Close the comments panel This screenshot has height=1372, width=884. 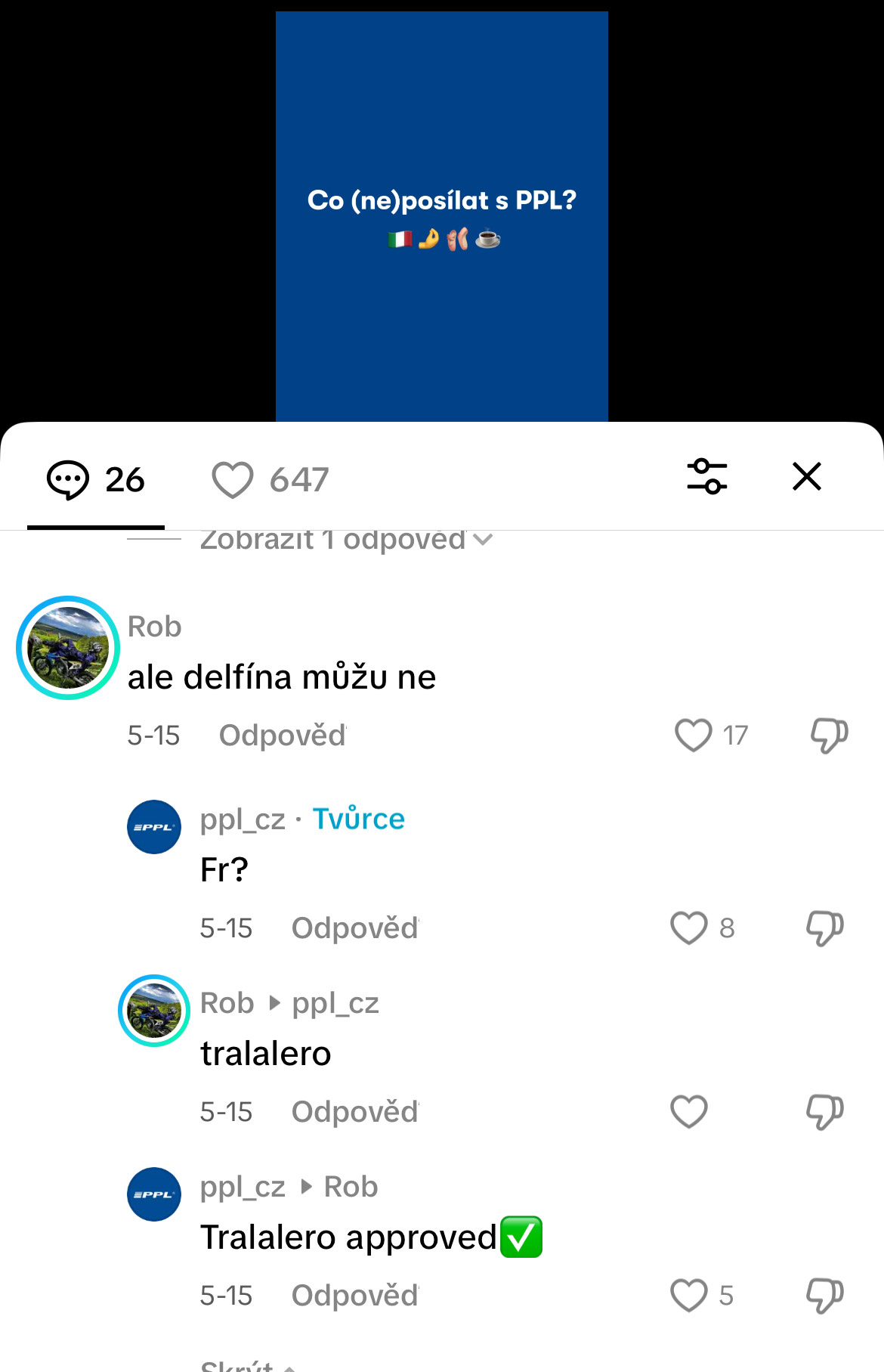806,477
